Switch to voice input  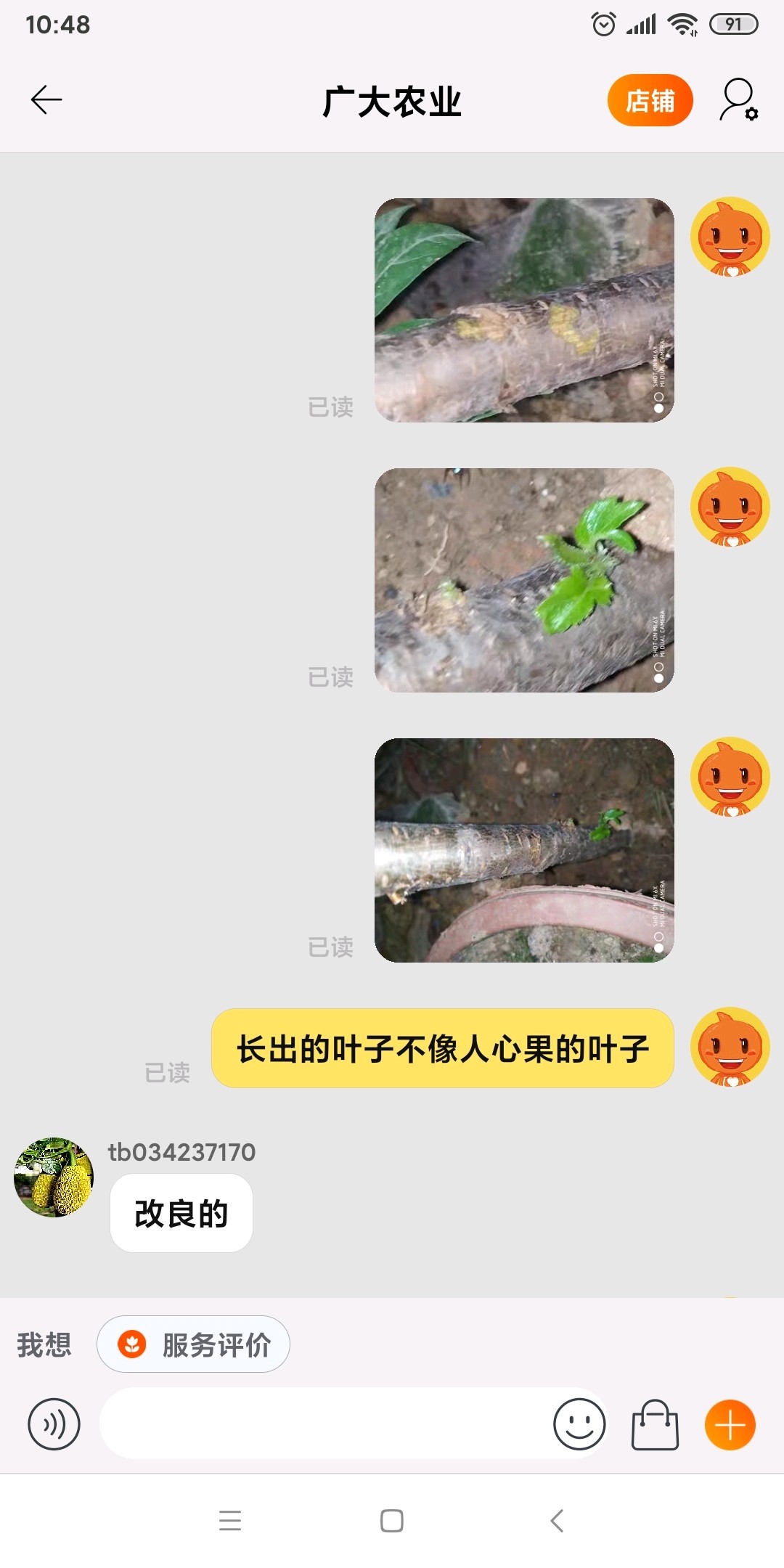[x=54, y=1424]
